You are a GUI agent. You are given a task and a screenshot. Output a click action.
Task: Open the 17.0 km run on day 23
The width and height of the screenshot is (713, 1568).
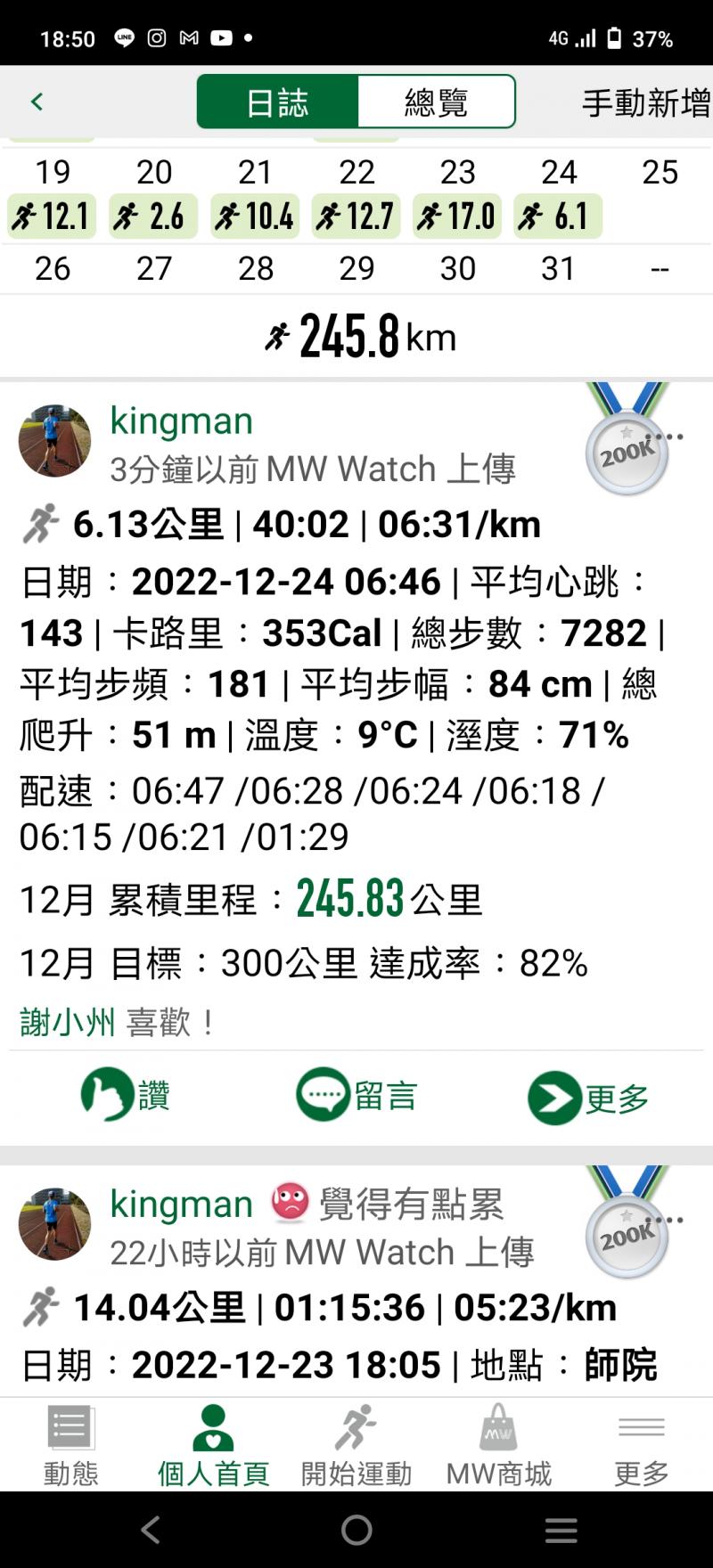(457, 216)
